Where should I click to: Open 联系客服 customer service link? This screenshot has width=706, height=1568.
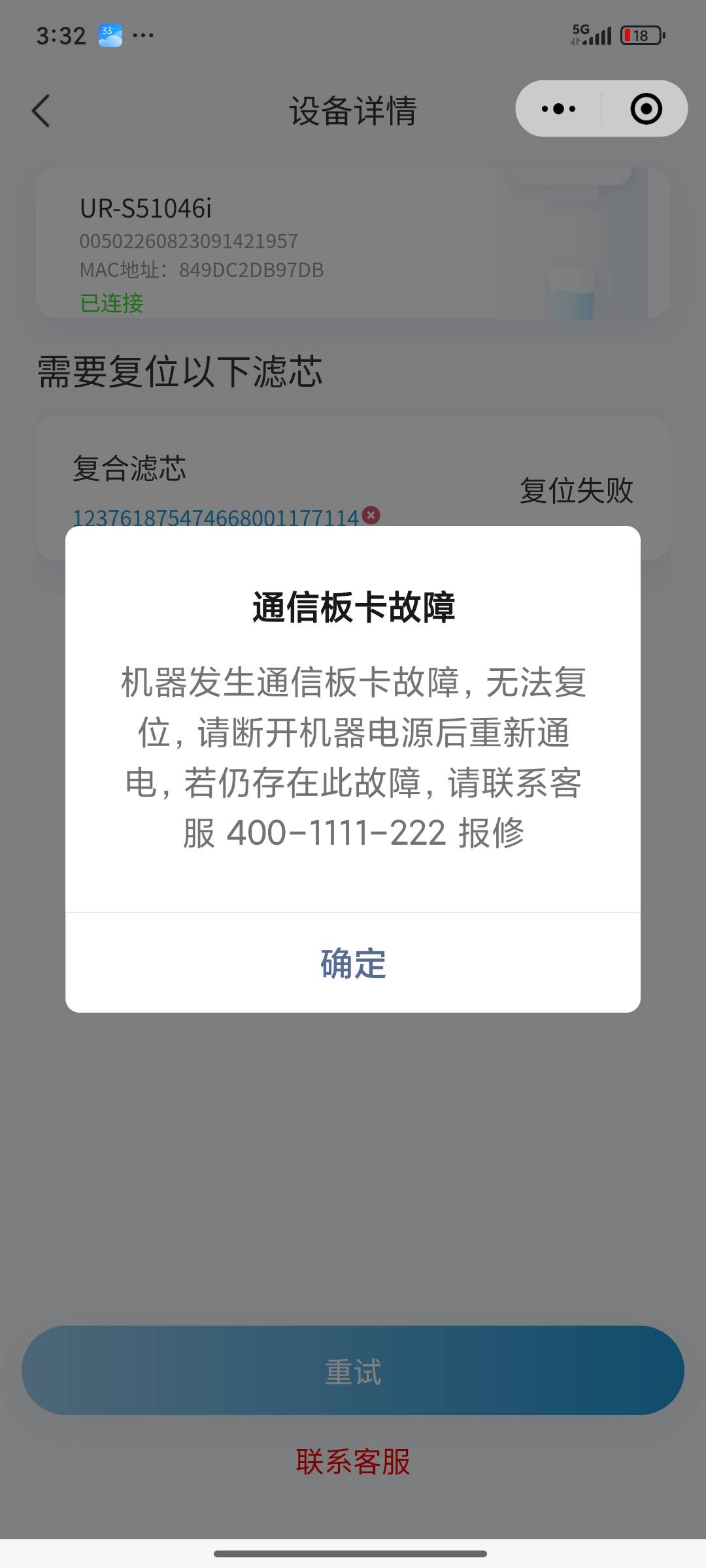pos(353,1462)
